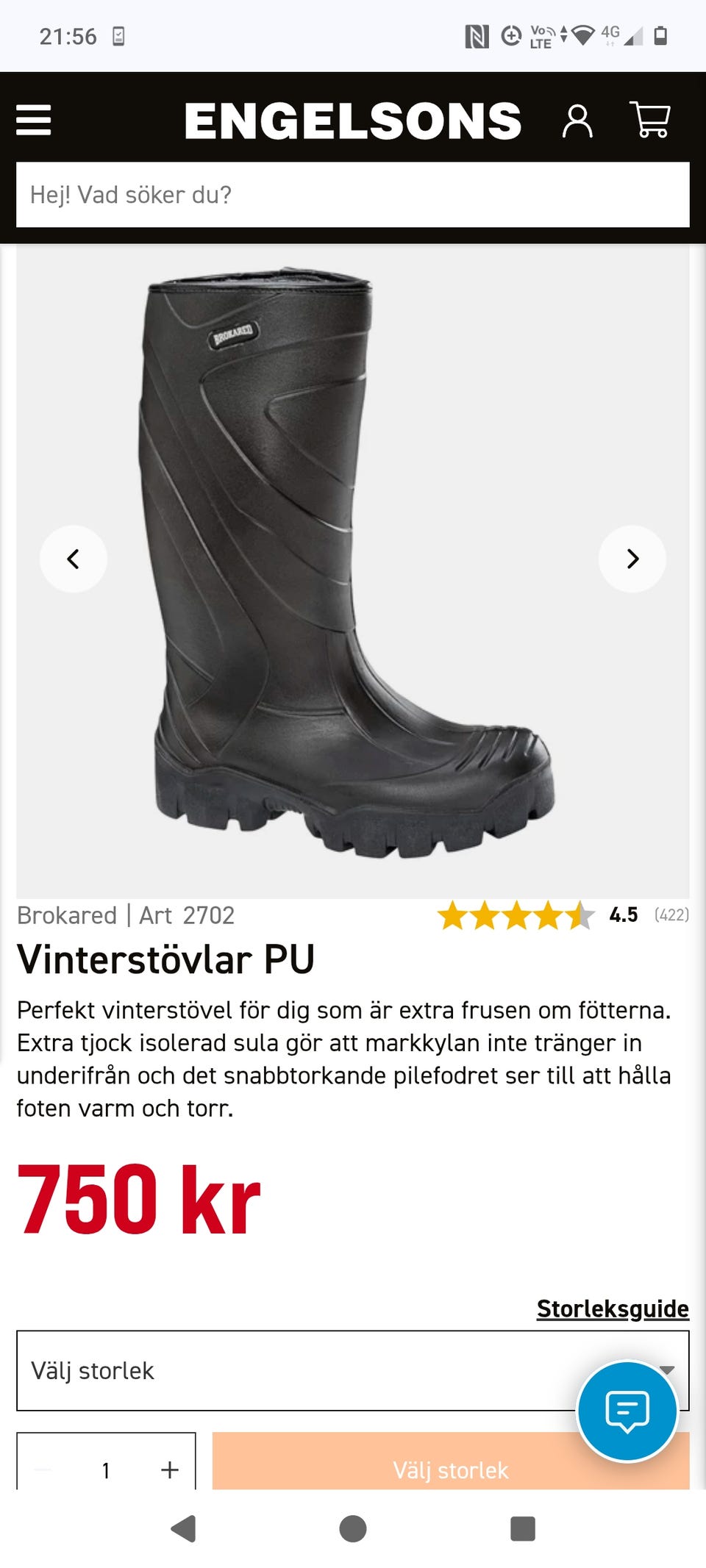Select the quantity value field
The width and height of the screenshot is (706, 1568).
pos(107,1470)
